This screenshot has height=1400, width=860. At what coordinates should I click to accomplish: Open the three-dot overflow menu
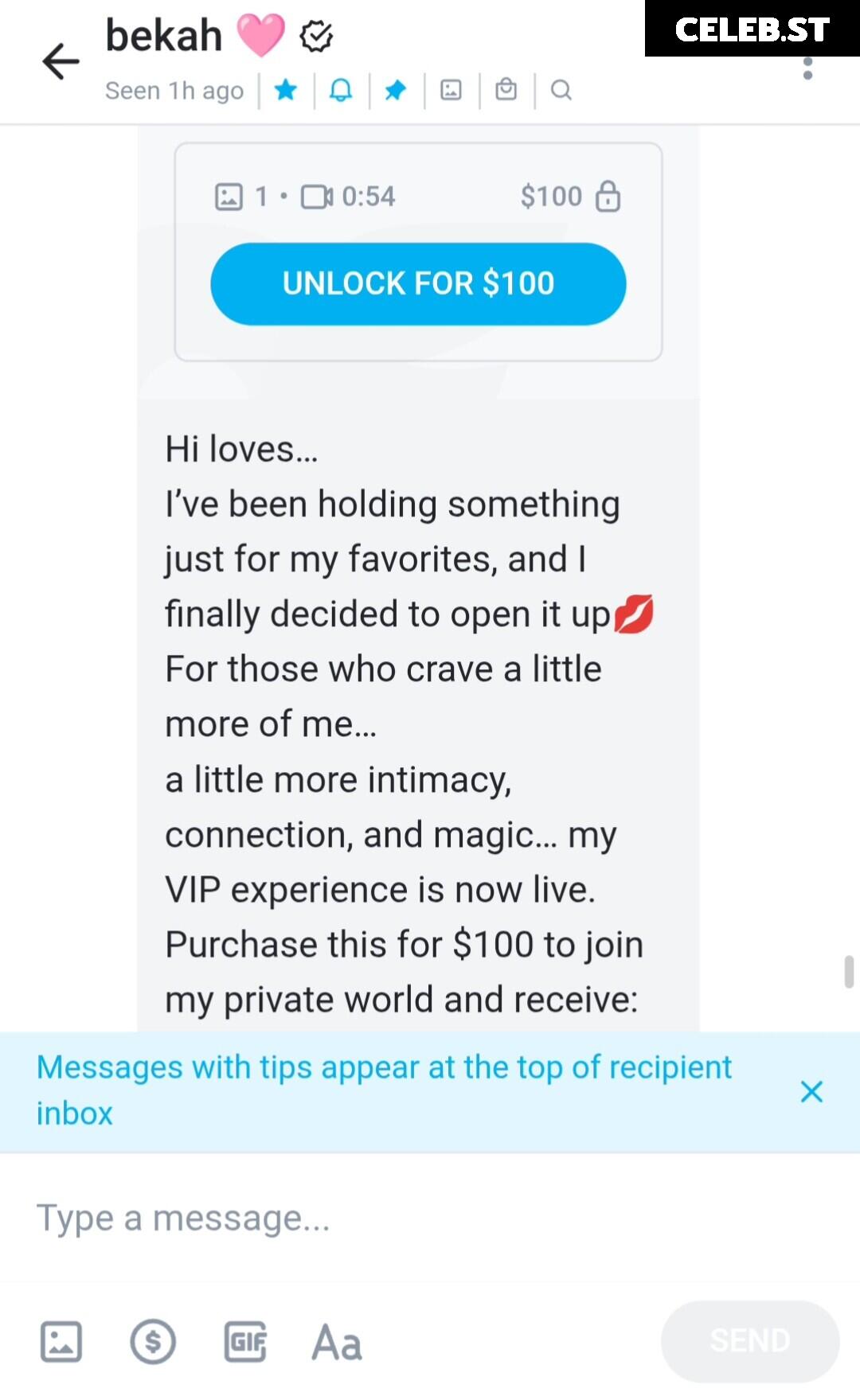pyautogui.click(x=807, y=68)
